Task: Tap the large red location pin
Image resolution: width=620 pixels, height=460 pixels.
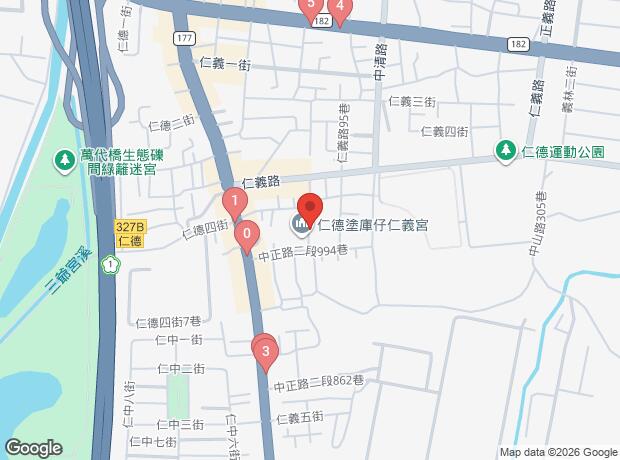Action: point(310,210)
